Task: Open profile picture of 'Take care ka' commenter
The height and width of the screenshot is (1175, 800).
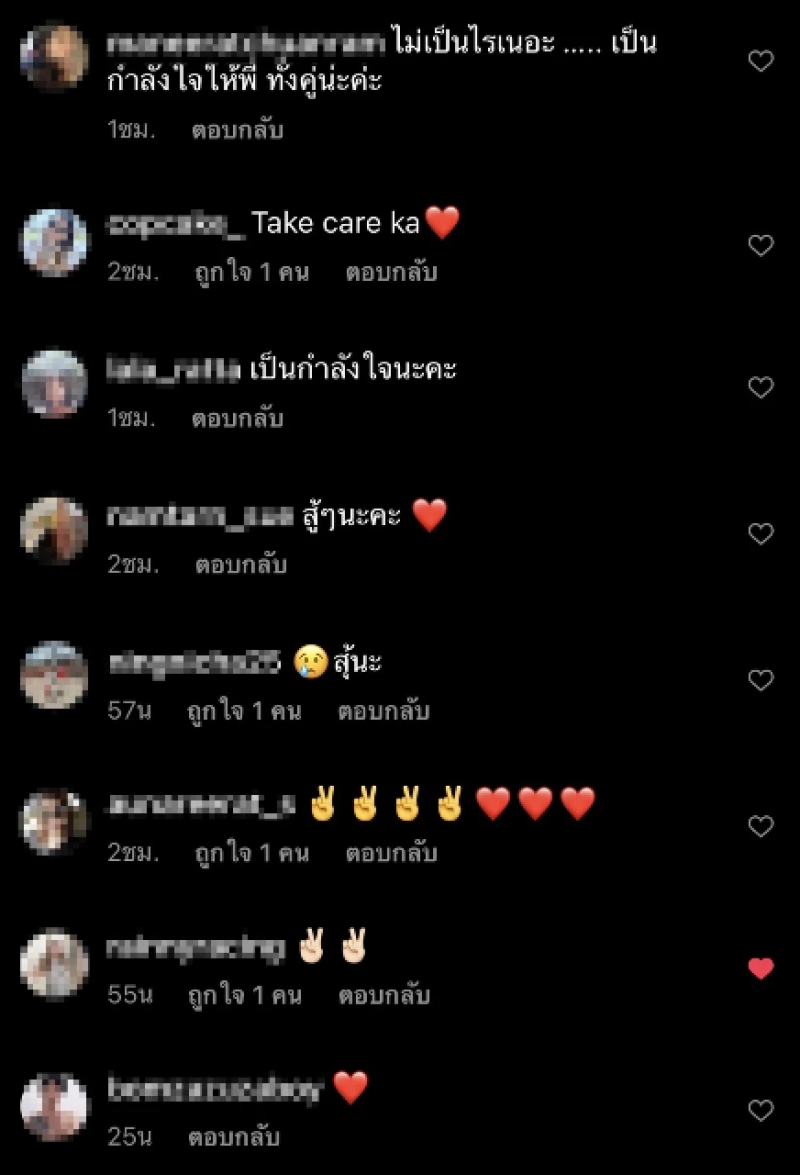Action: [x=54, y=242]
